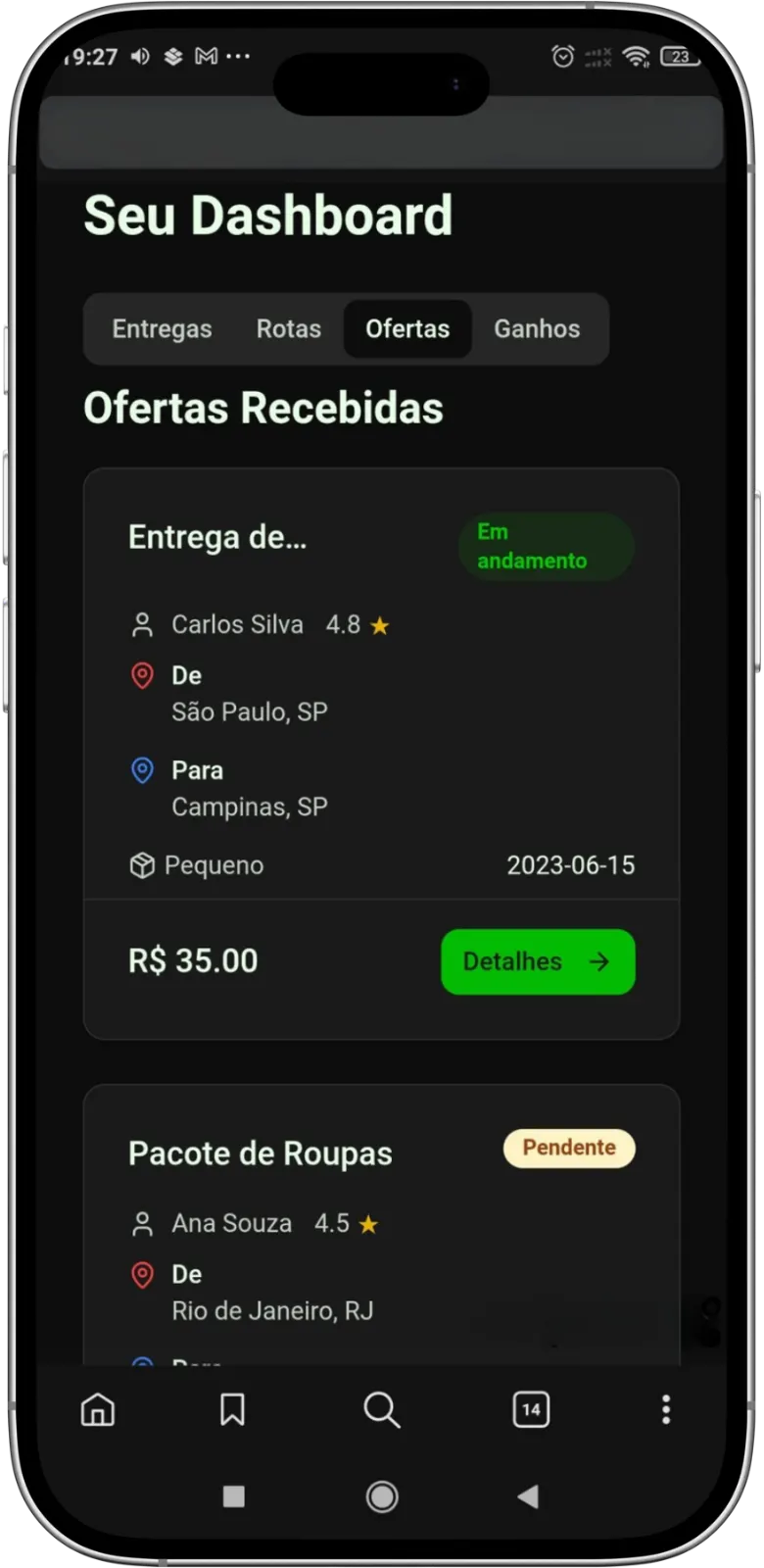The image size is (764, 1568).
Task: Open browser bookmarks
Action: pos(232,1410)
